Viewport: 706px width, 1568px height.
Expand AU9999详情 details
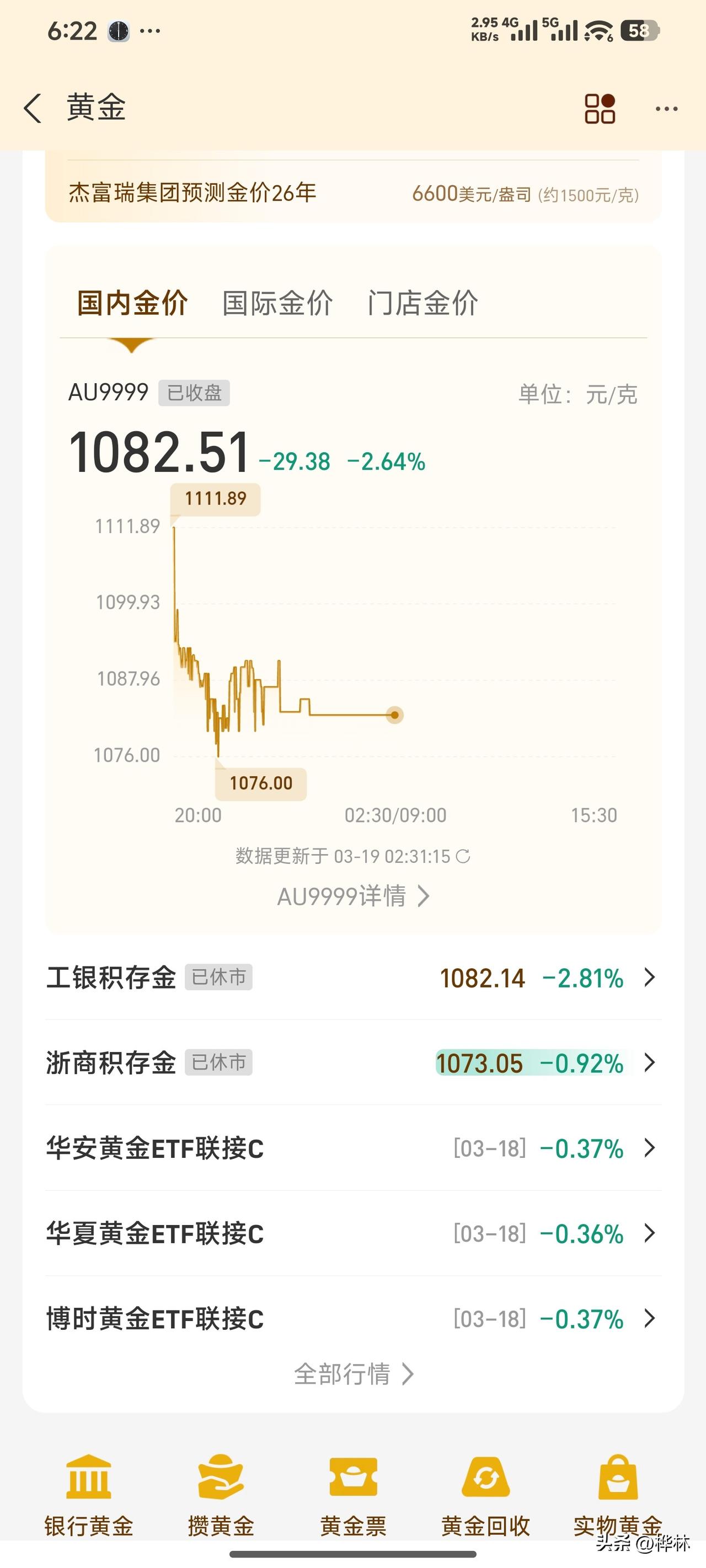(352, 895)
